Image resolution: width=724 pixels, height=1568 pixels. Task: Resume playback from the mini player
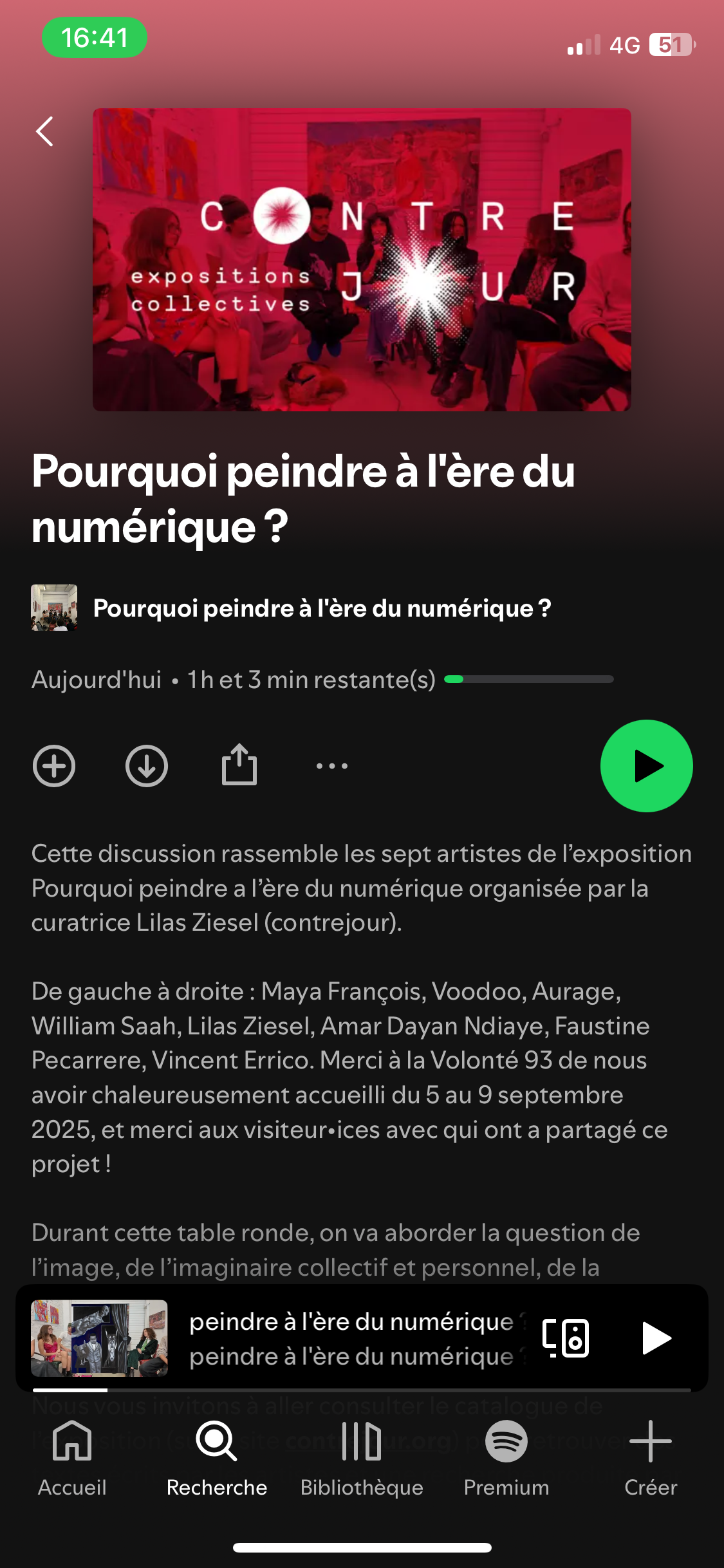pos(656,1338)
